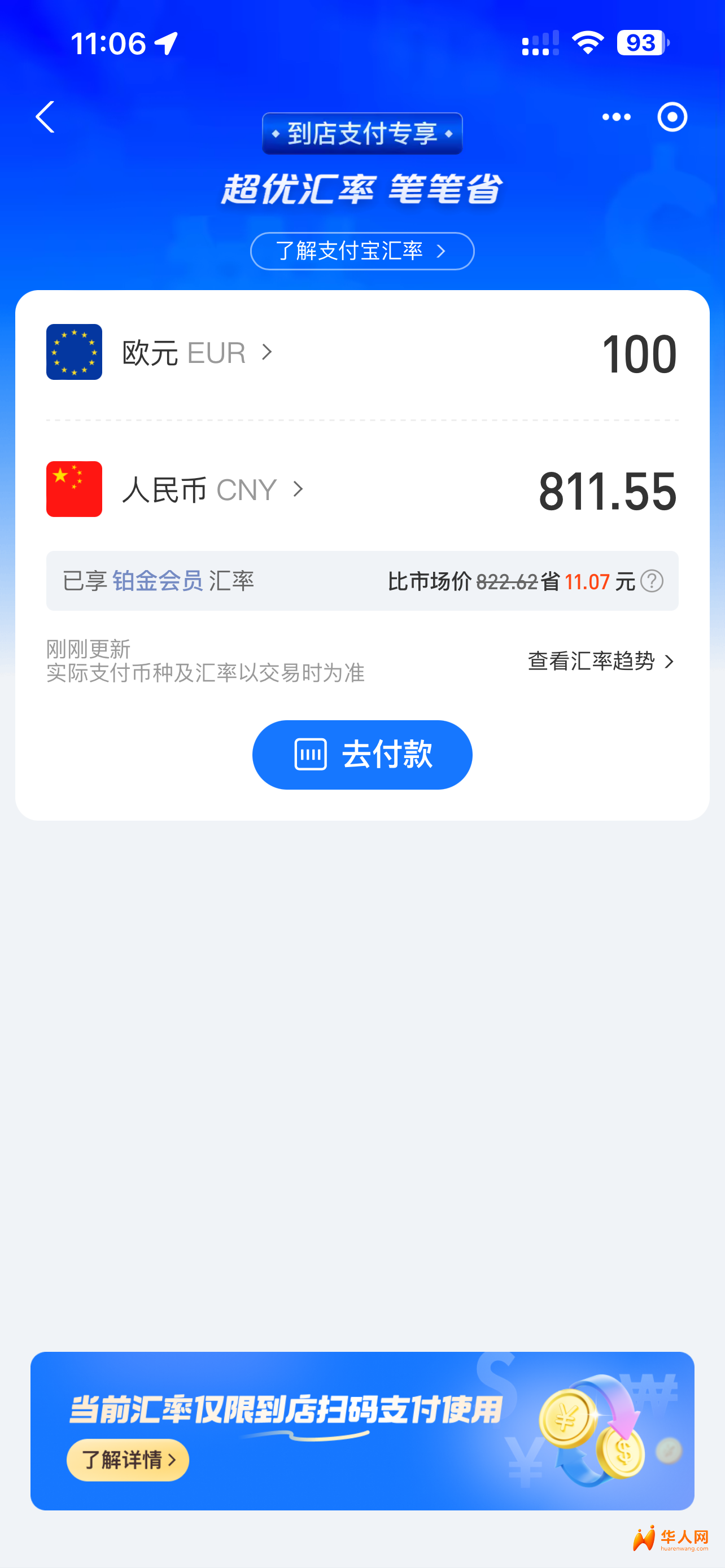This screenshot has height=1568, width=725.
Task: Open 了解支付宝汇率 link
Action: coord(362,251)
